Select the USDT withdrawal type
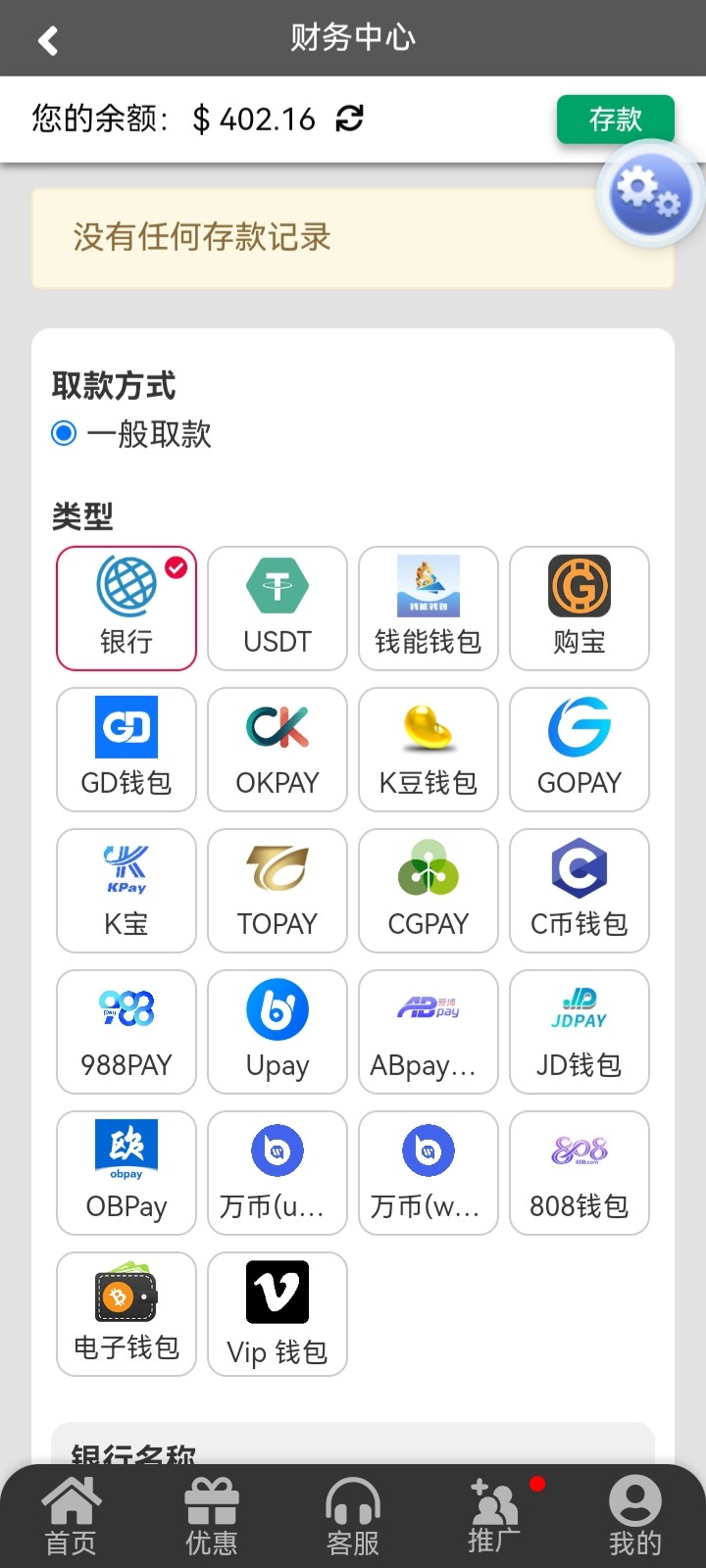The height and width of the screenshot is (1568, 706). 277,609
